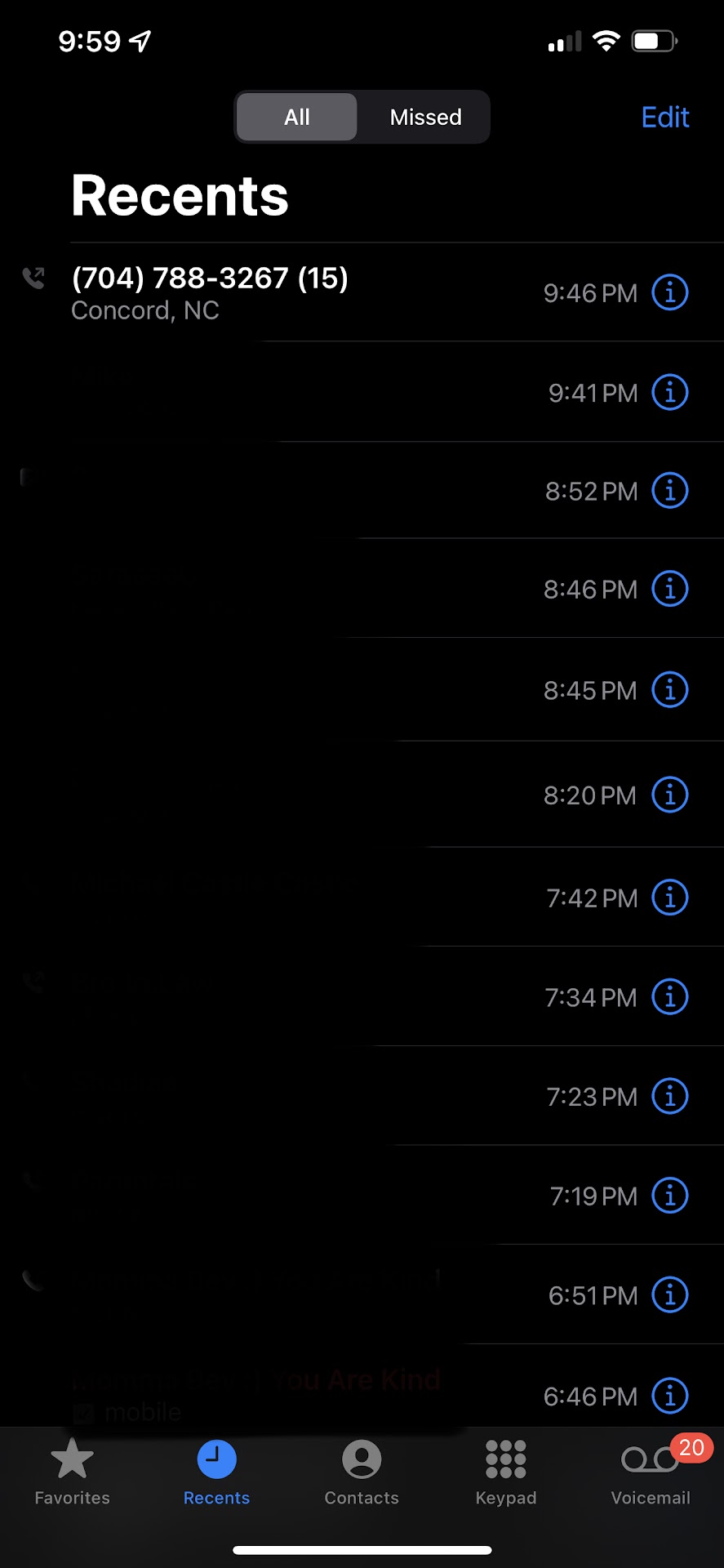
Task: Switch to the Keypad tab
Action: pyautogui.click(x=506, y=1472)
